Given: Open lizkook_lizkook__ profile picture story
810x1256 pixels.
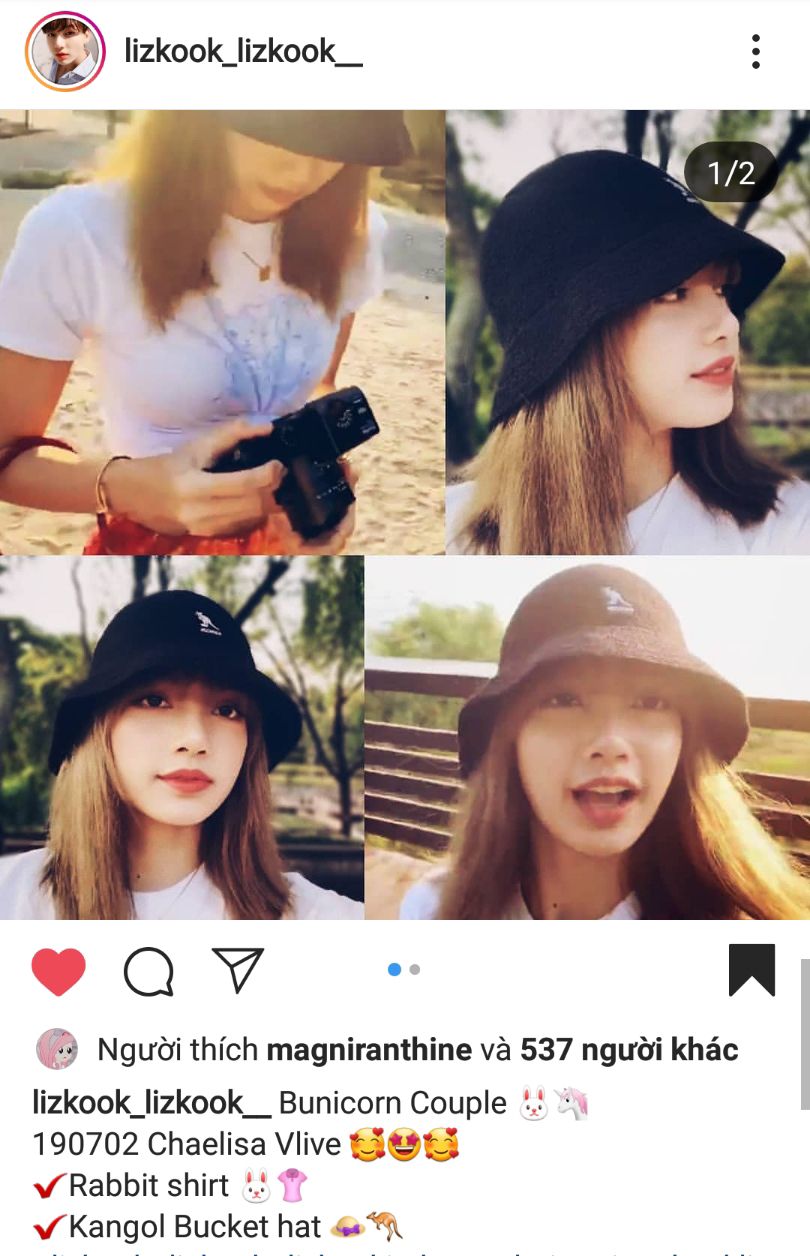Looking at the screenshot, I should [64, 51].
